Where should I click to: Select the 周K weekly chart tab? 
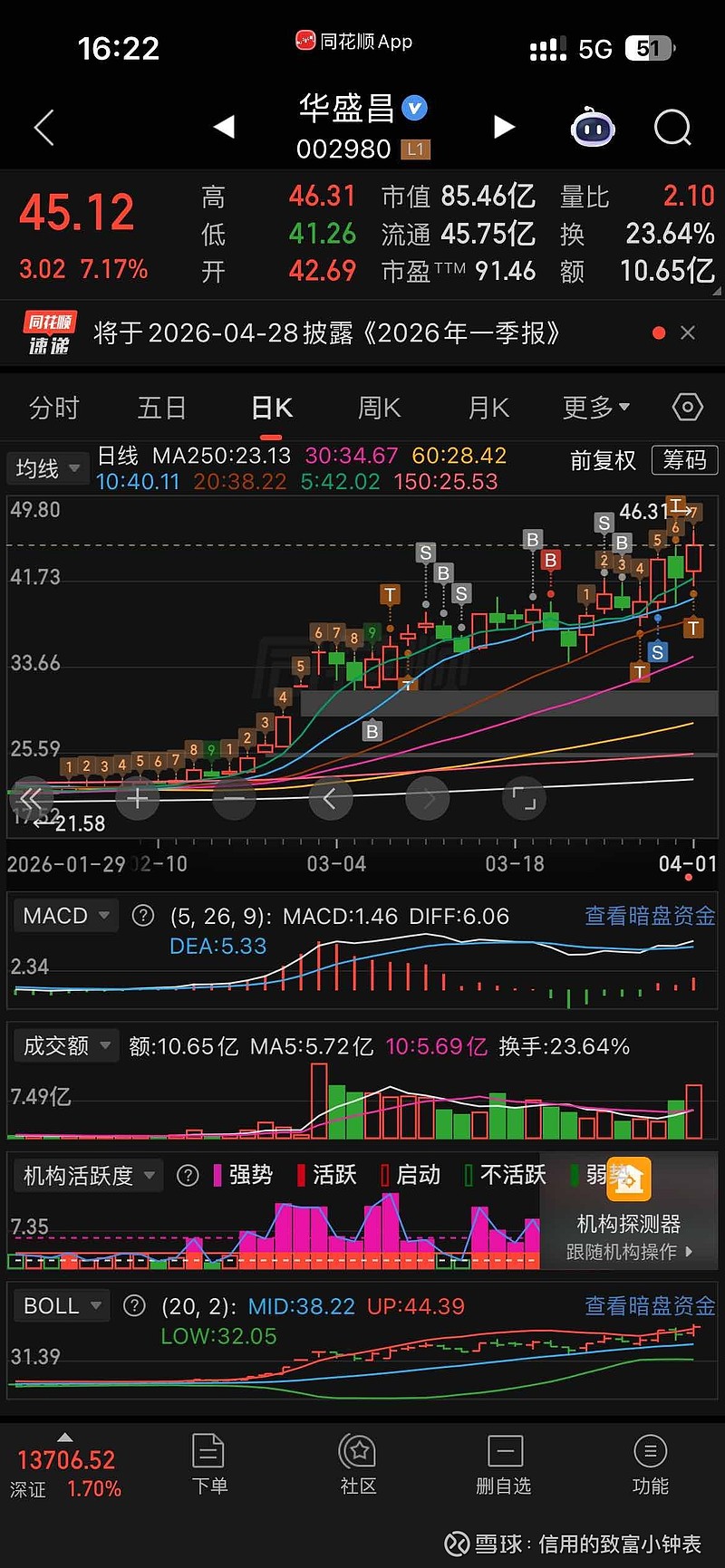378,408
